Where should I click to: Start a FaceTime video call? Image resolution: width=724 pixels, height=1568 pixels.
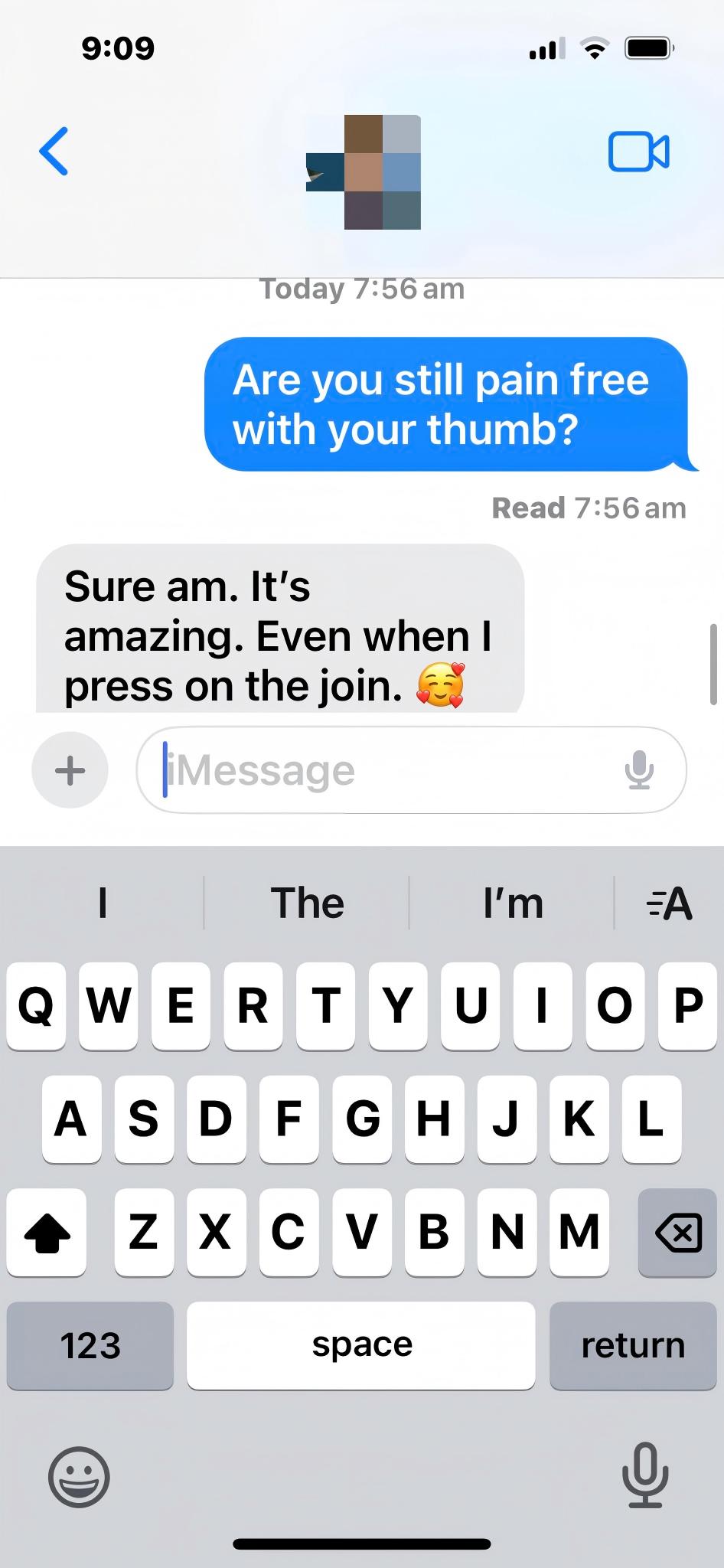(x=638, y=152)
